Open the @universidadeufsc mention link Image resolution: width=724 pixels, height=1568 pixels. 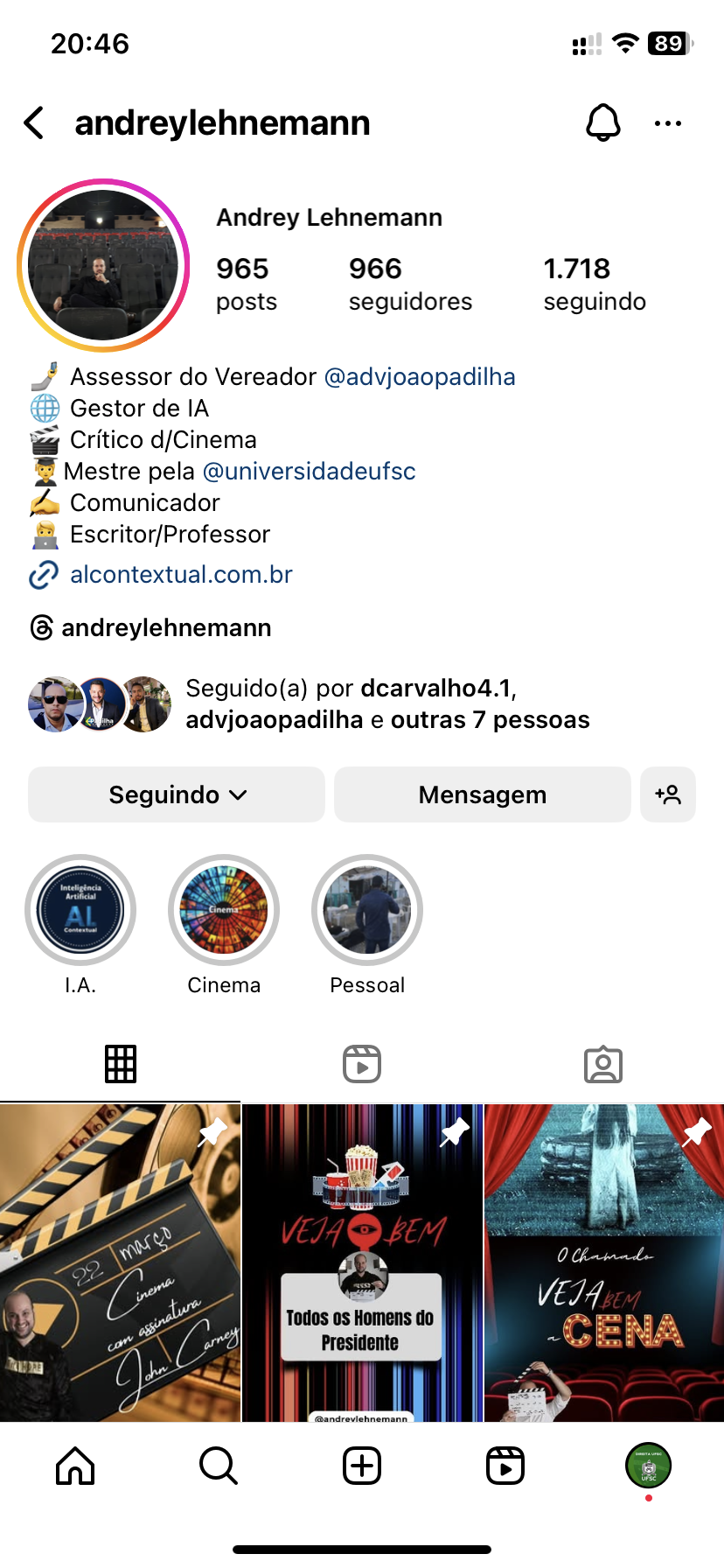click(x=309, y=472)
